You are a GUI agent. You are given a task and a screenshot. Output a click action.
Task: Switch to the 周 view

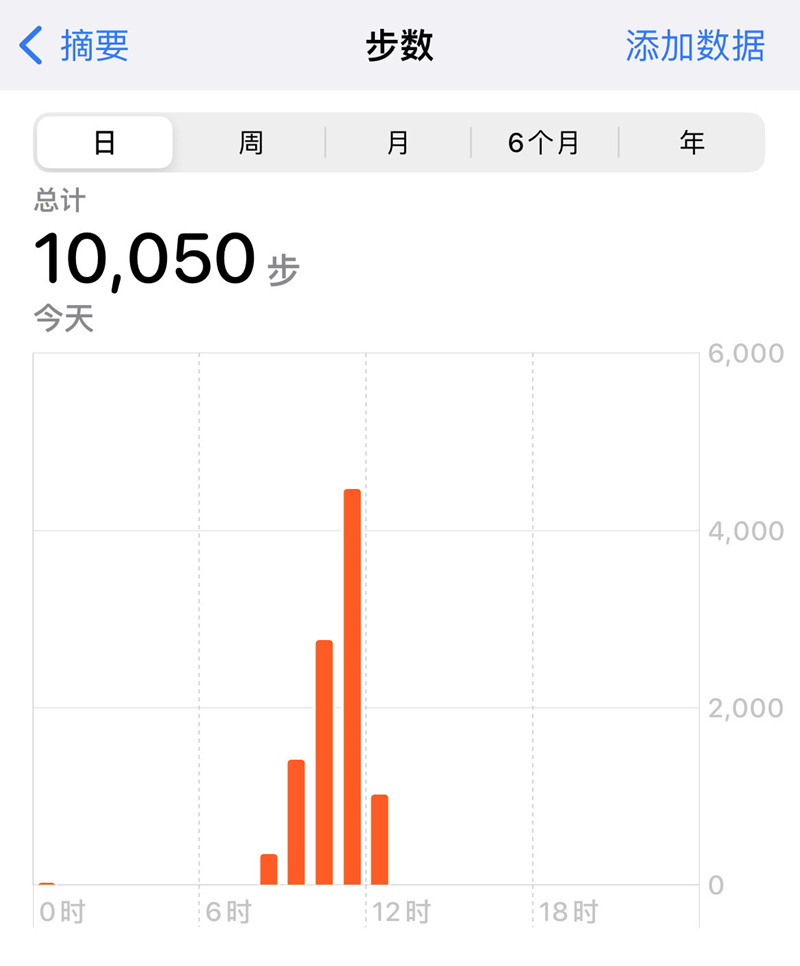click(x=251, y=143)
